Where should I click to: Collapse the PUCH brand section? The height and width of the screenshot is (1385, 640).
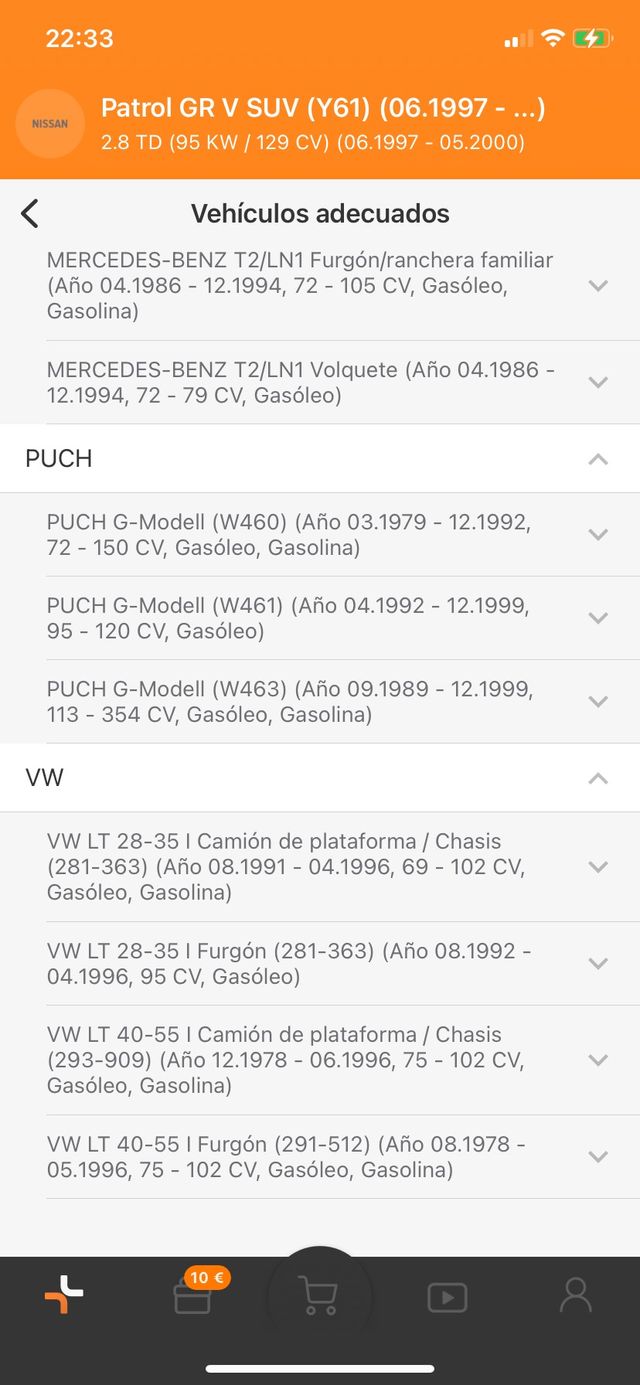(x=598, y=459)
